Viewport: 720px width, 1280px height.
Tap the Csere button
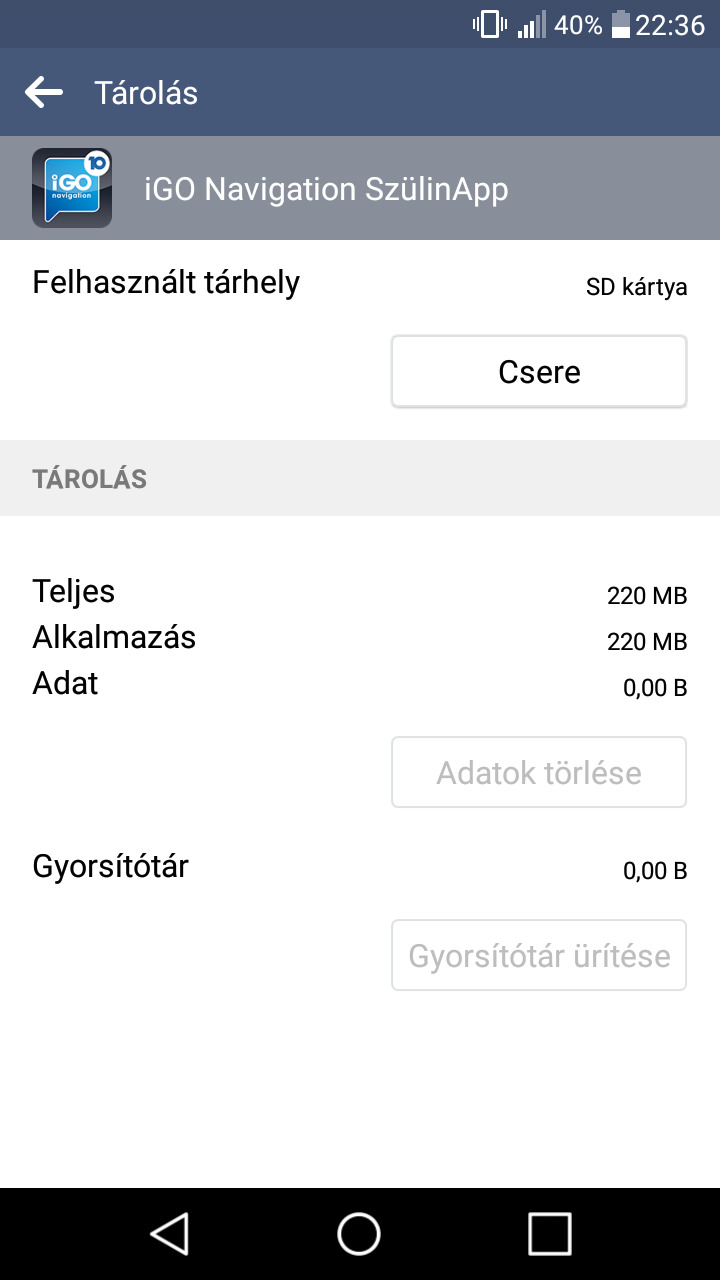point(539,372)
